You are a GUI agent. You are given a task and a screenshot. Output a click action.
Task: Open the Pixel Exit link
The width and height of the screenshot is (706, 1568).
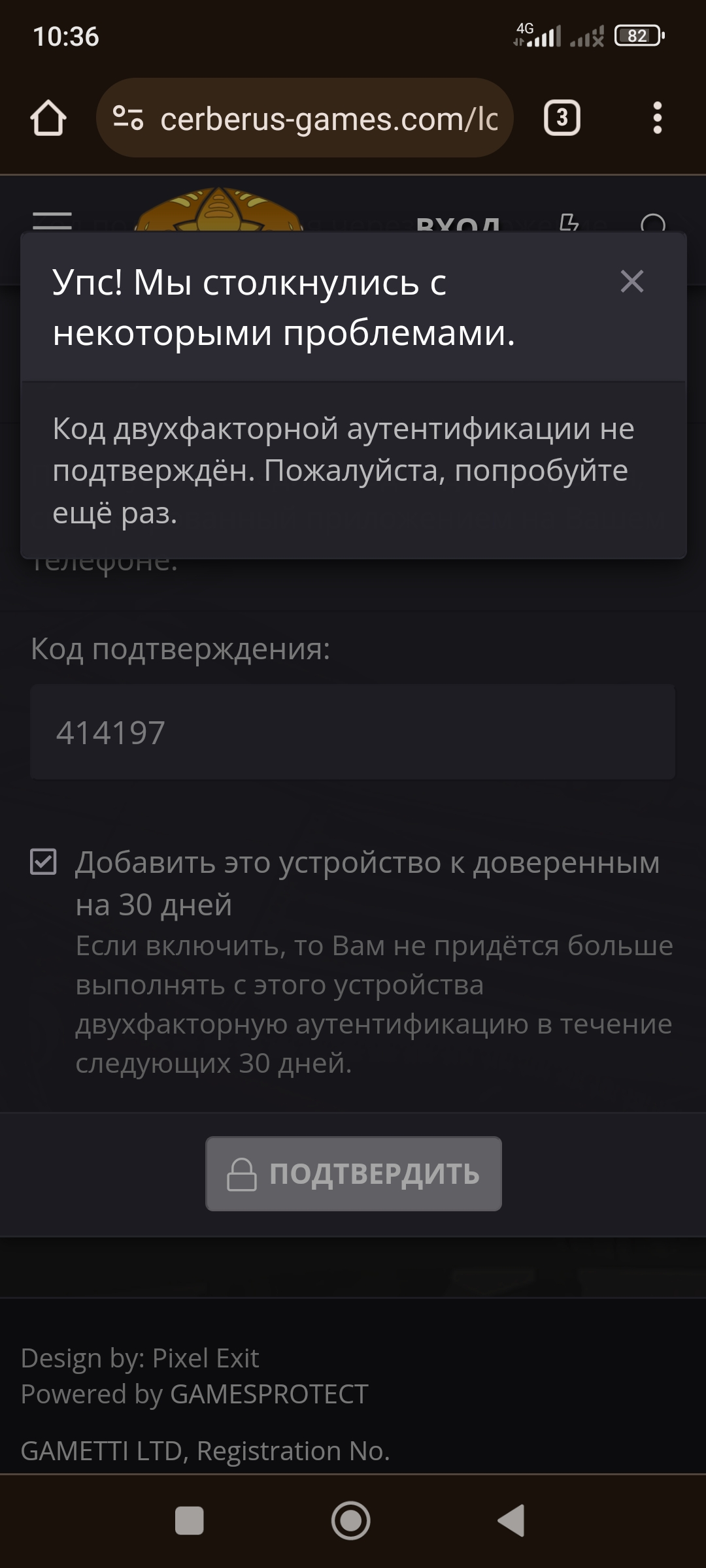pos(205,1358)
